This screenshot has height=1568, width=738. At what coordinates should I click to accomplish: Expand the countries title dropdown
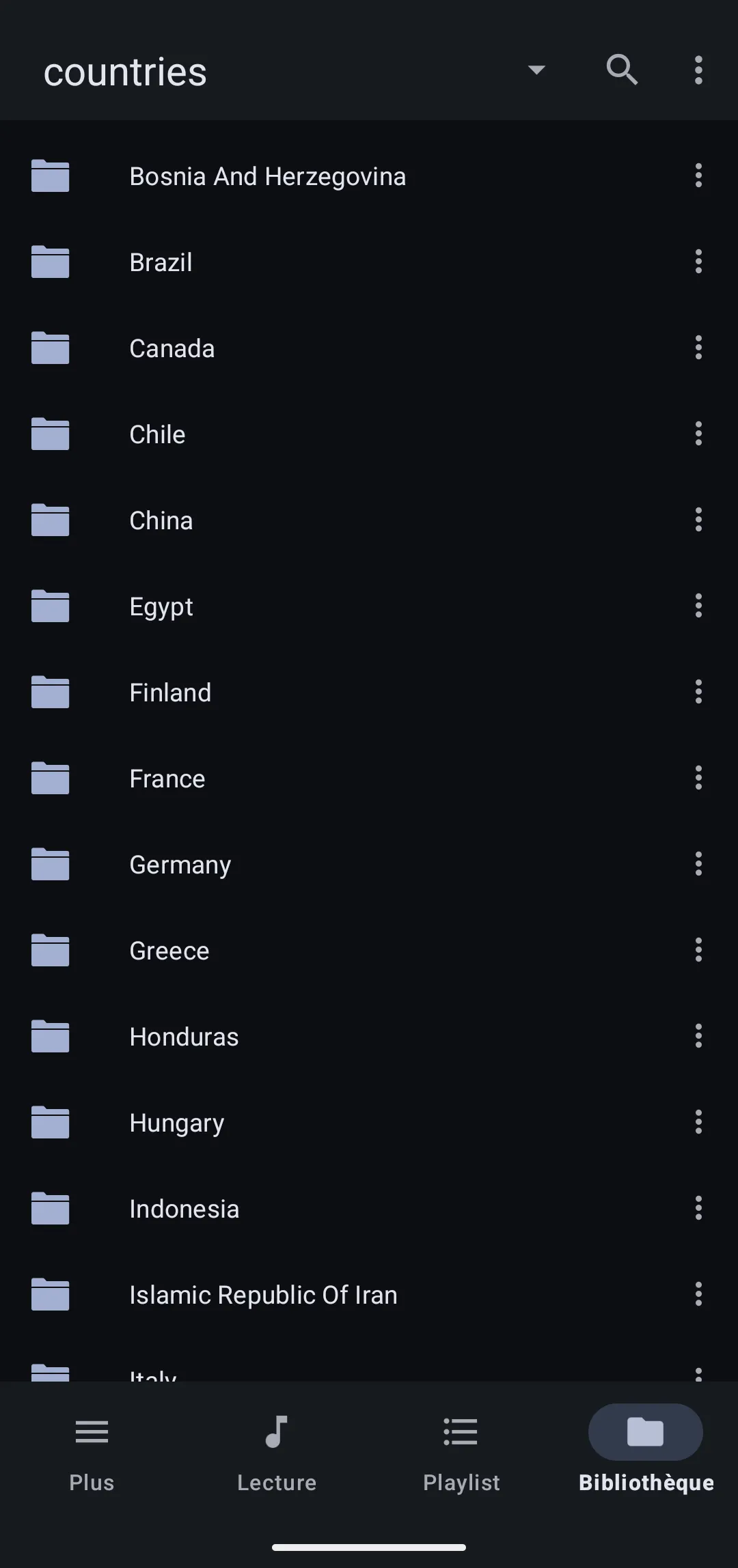pyautogui.click(x=536, y=70)
